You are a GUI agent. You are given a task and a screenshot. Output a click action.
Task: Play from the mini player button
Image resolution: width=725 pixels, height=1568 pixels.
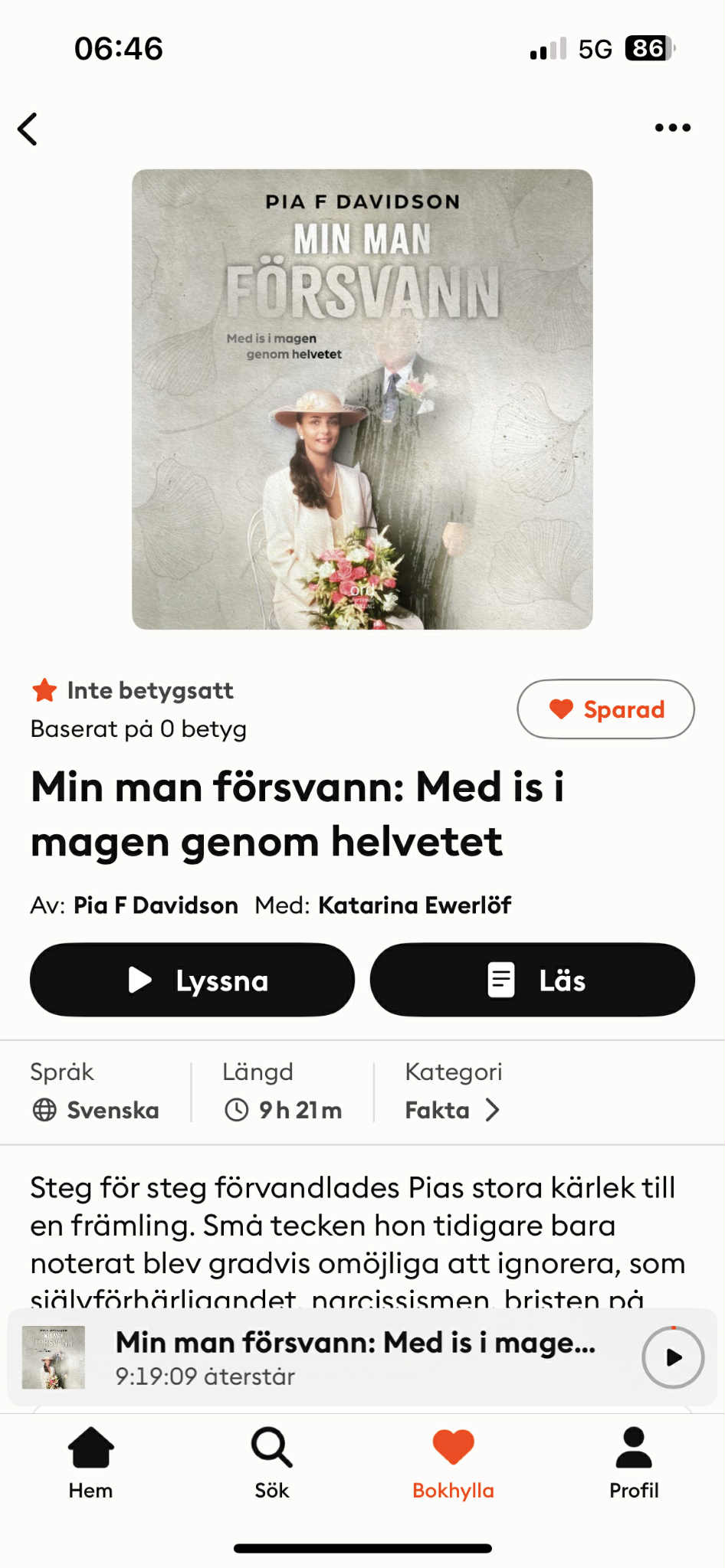[672, 1357]
